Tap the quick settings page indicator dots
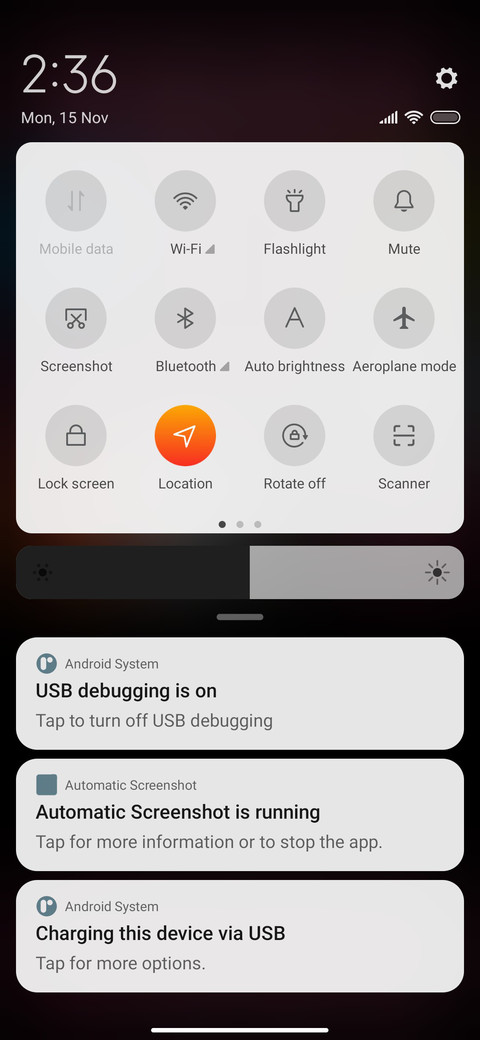Image resolution: width=480 pixels, height=1040 pixels. point(240,524)
